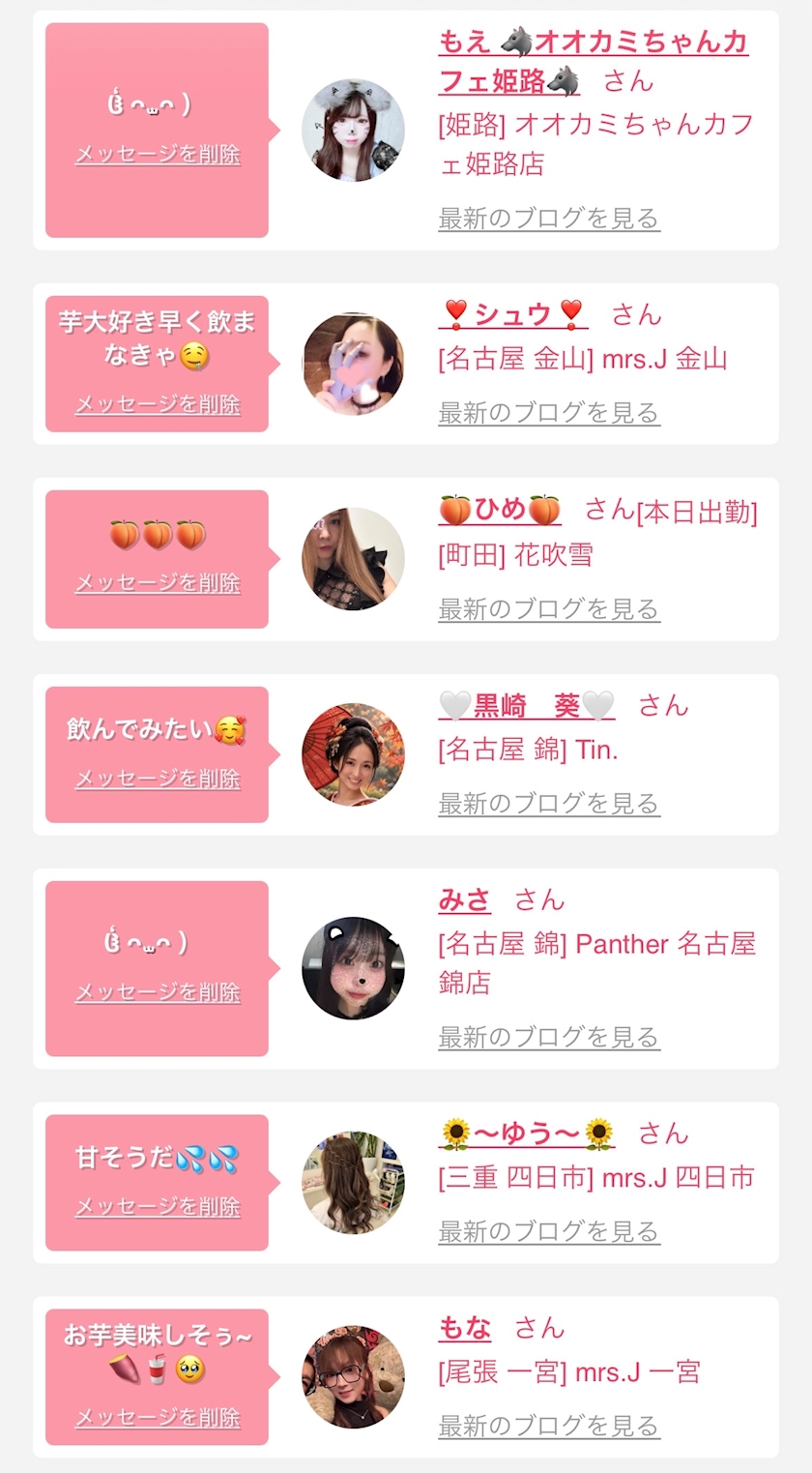View シュウ's latest blog
The height and width of the screenshot is (1473, 812).
tap(549, 413)
